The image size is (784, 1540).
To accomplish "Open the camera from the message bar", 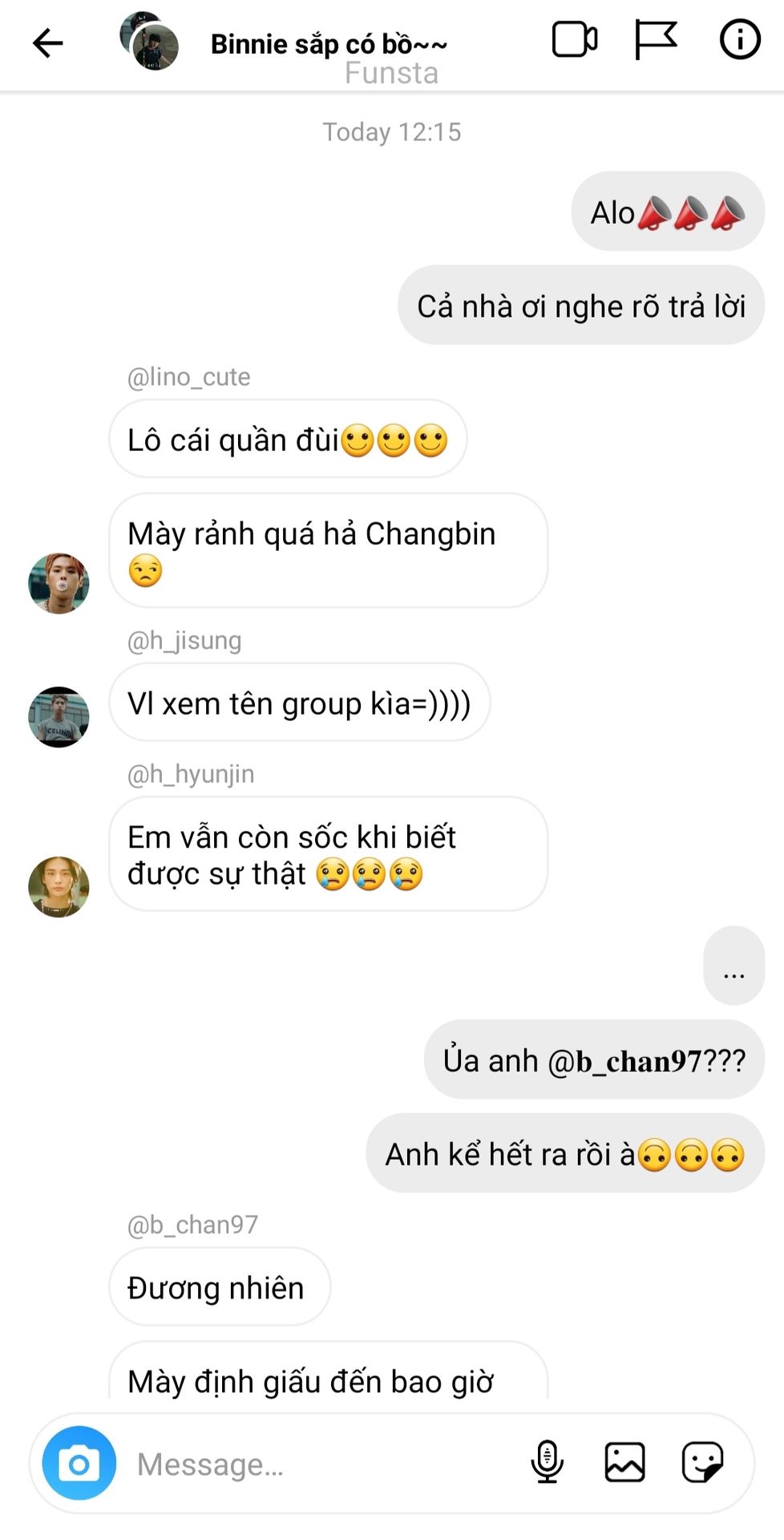I will click(x=79, y=1463).
